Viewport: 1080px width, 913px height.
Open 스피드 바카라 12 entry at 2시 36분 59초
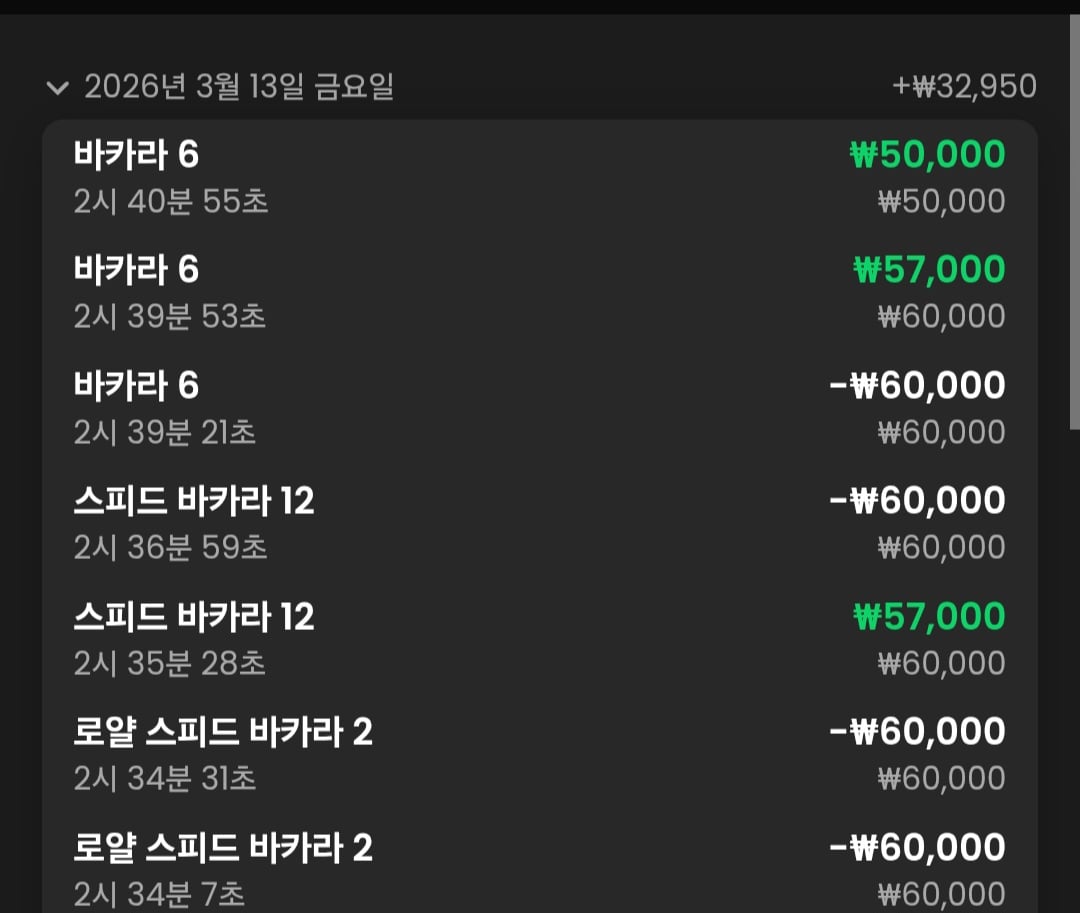tap(540, 523)
